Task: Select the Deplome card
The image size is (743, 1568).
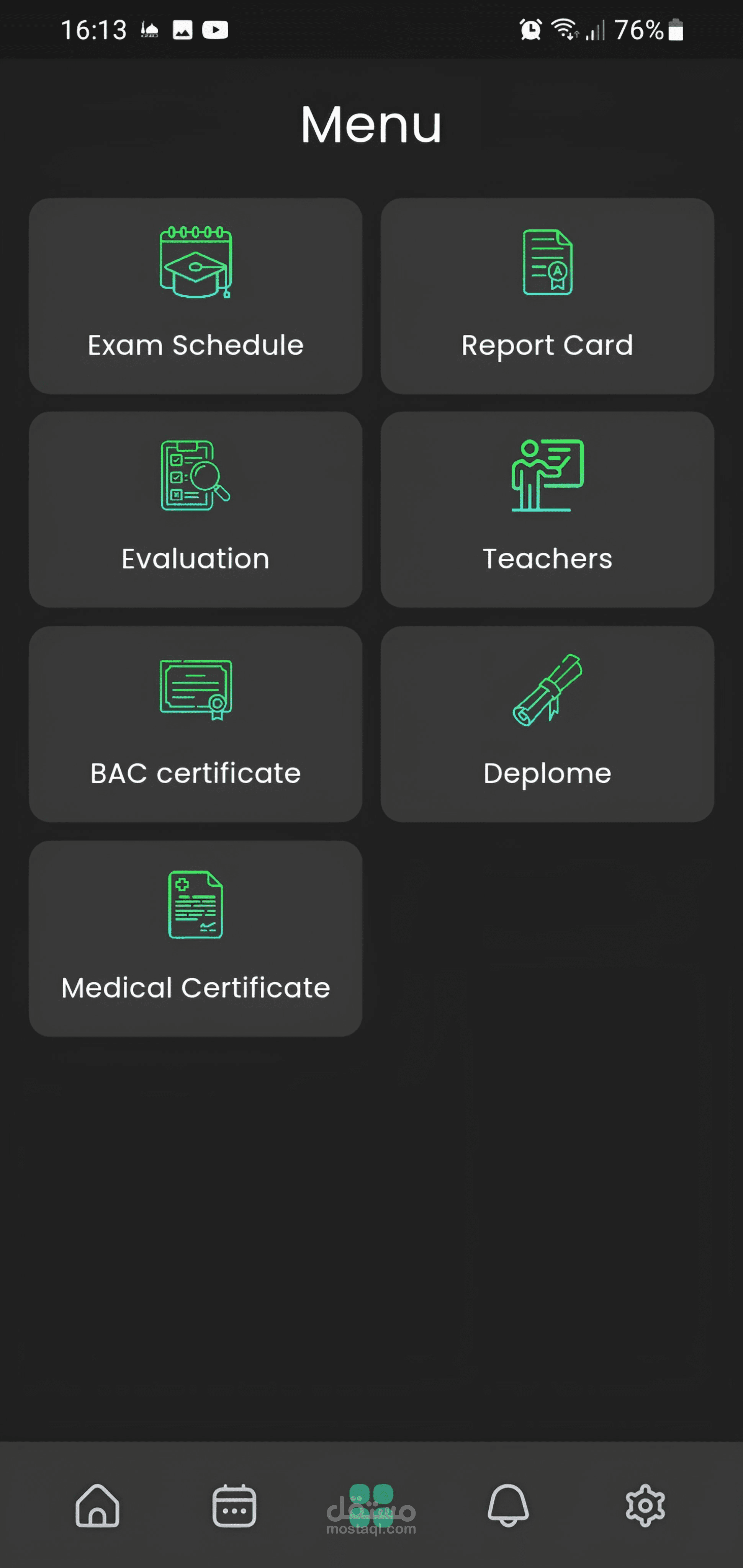Action: pos(547,724)
